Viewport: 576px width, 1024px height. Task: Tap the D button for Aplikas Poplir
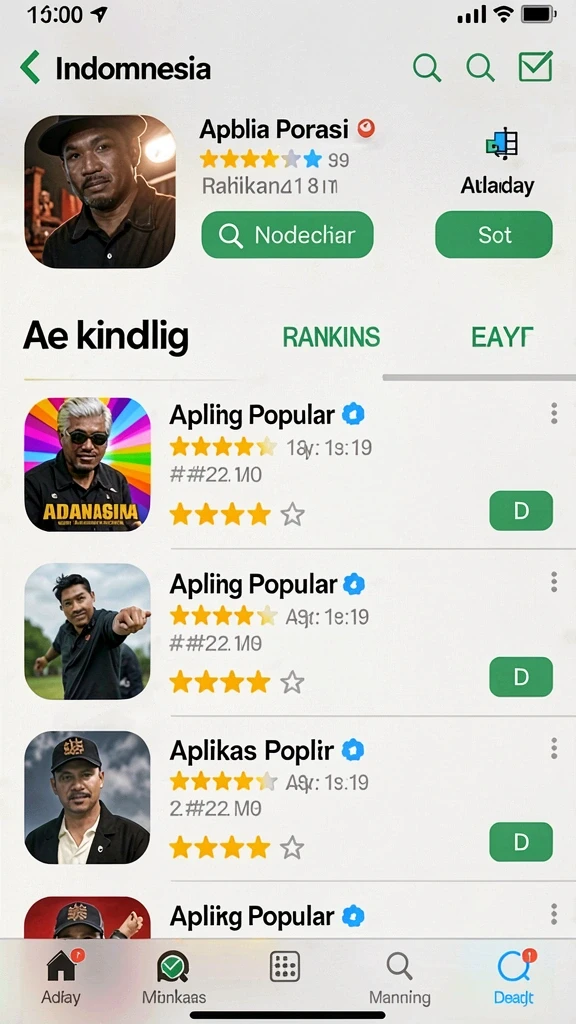(x=521, y=842)
